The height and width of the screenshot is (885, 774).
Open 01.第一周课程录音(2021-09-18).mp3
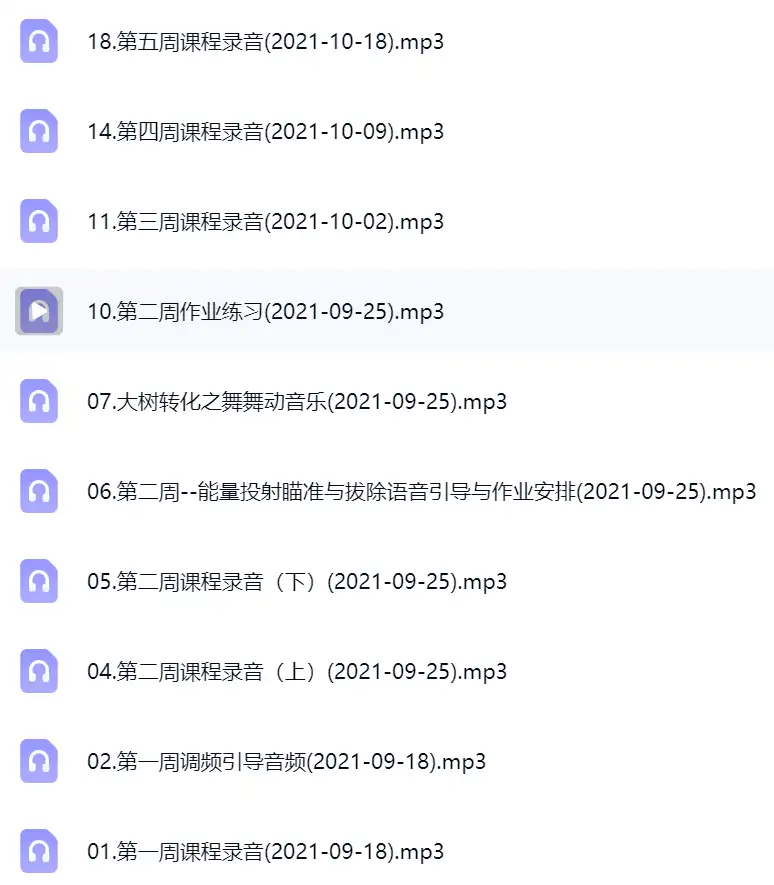pyautogui.click(x=265, y=852)
